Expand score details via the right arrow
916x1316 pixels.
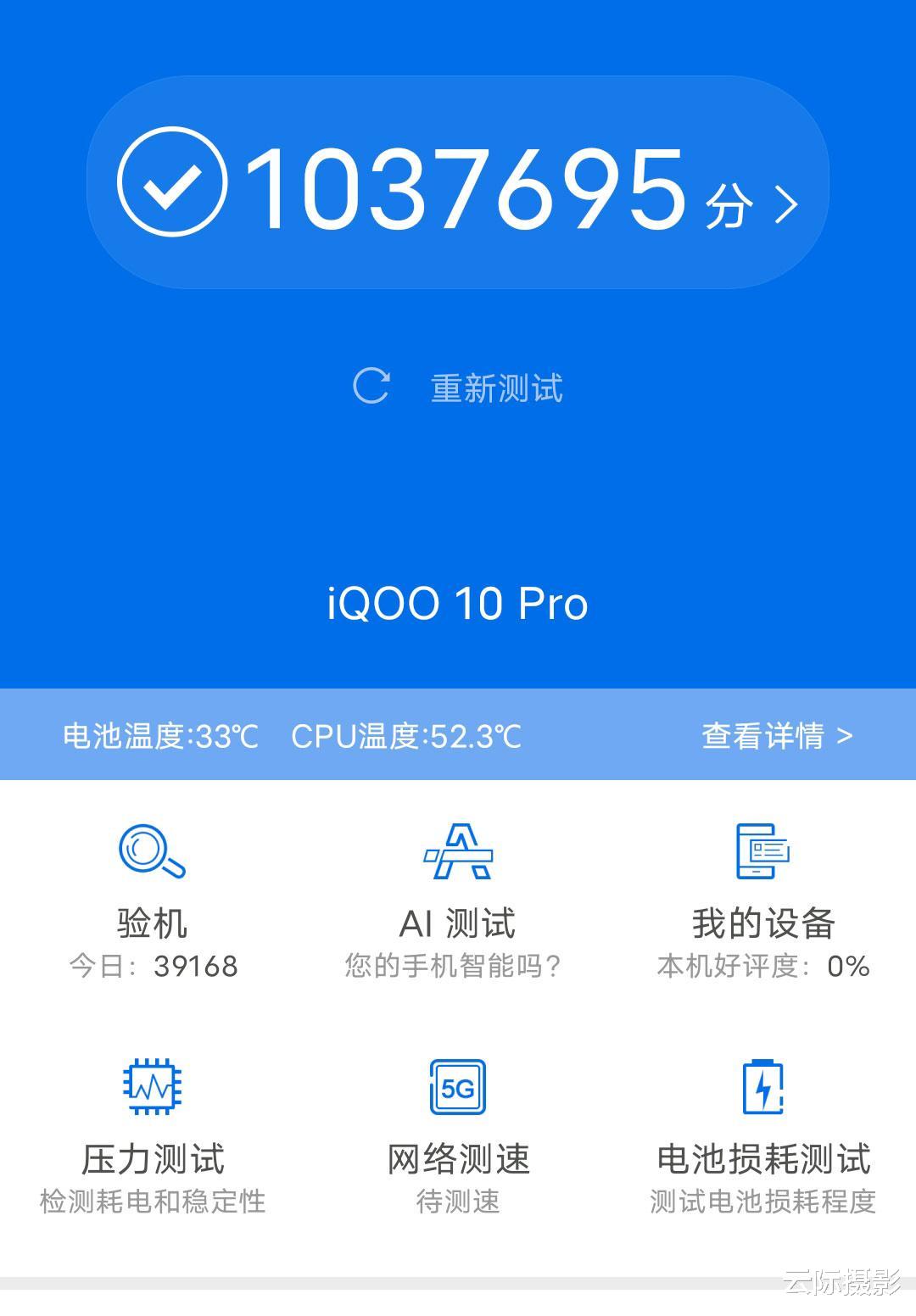tap(787, 204)
